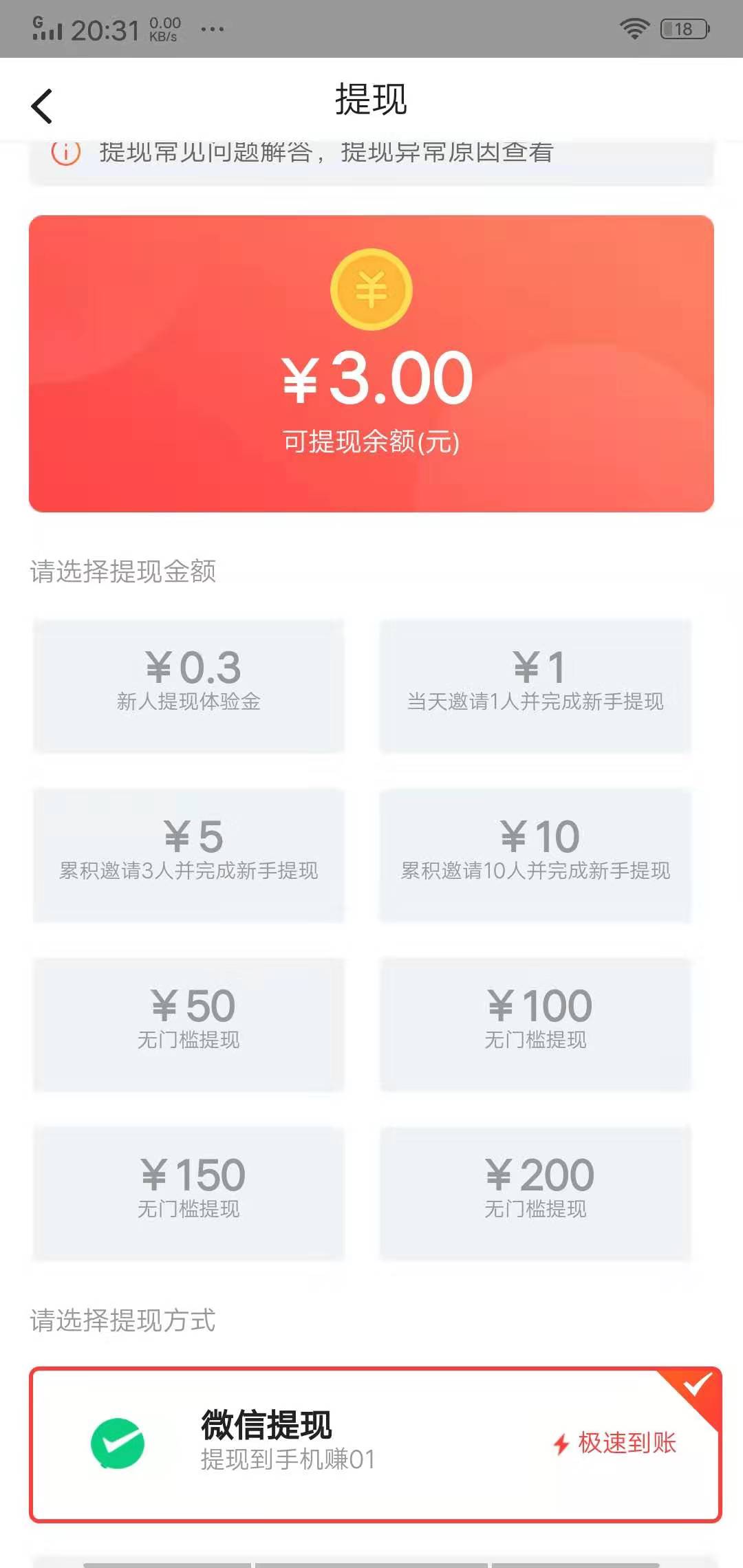
Task: Open 提现常见问题解答 help link
Action: (206, 153)
